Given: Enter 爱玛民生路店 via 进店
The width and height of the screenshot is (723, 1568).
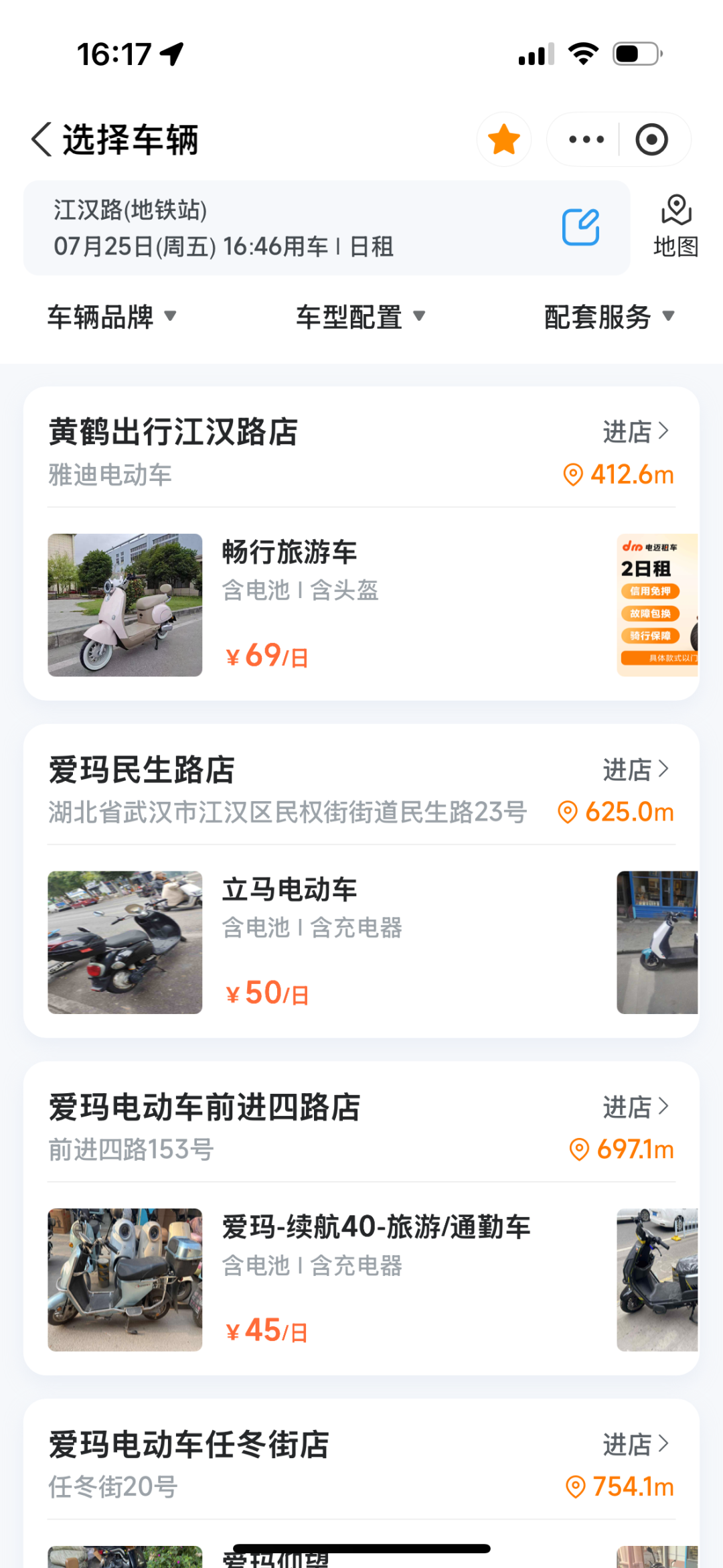Looking at the screenshot, I should pyautogui.click(x=635, y=770).
